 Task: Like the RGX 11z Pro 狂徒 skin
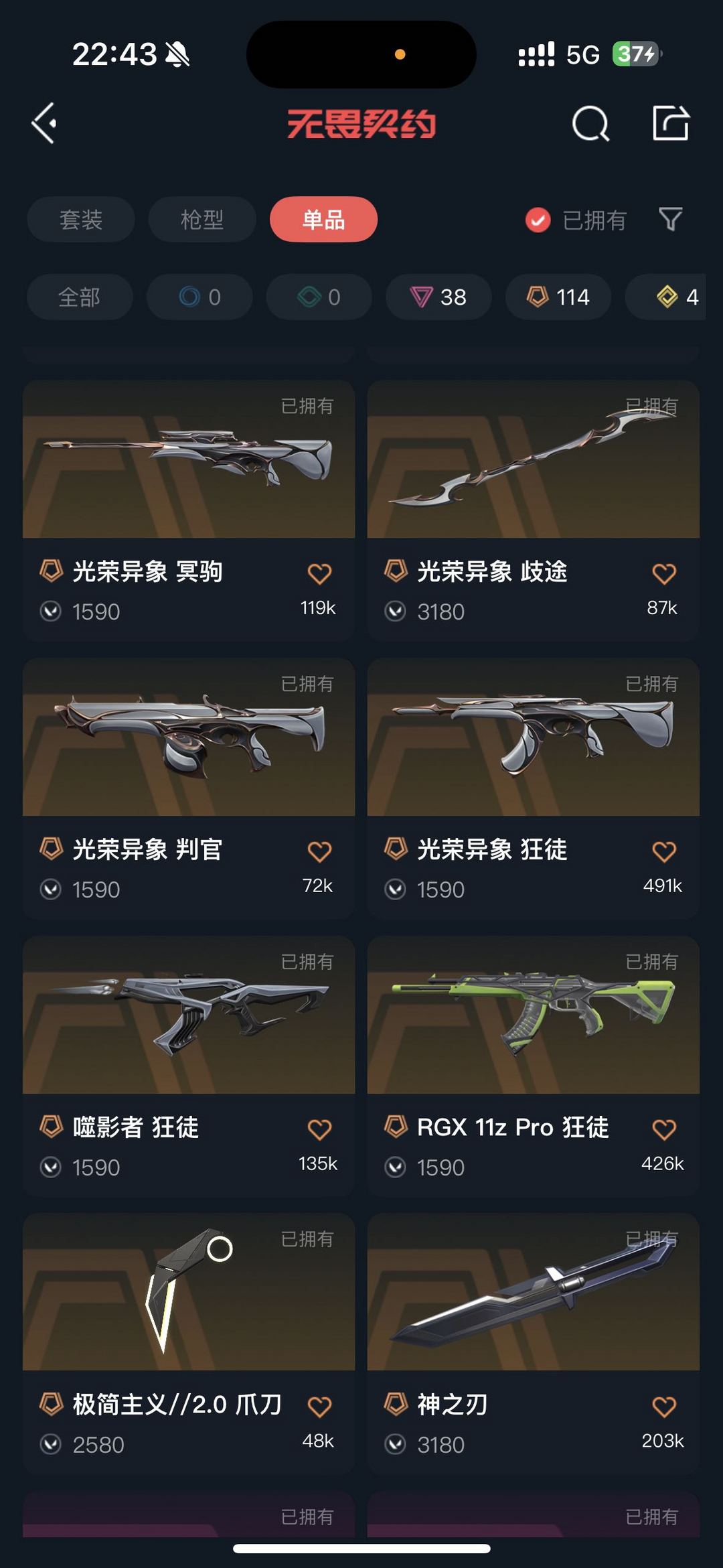(x=663, y=1130)
